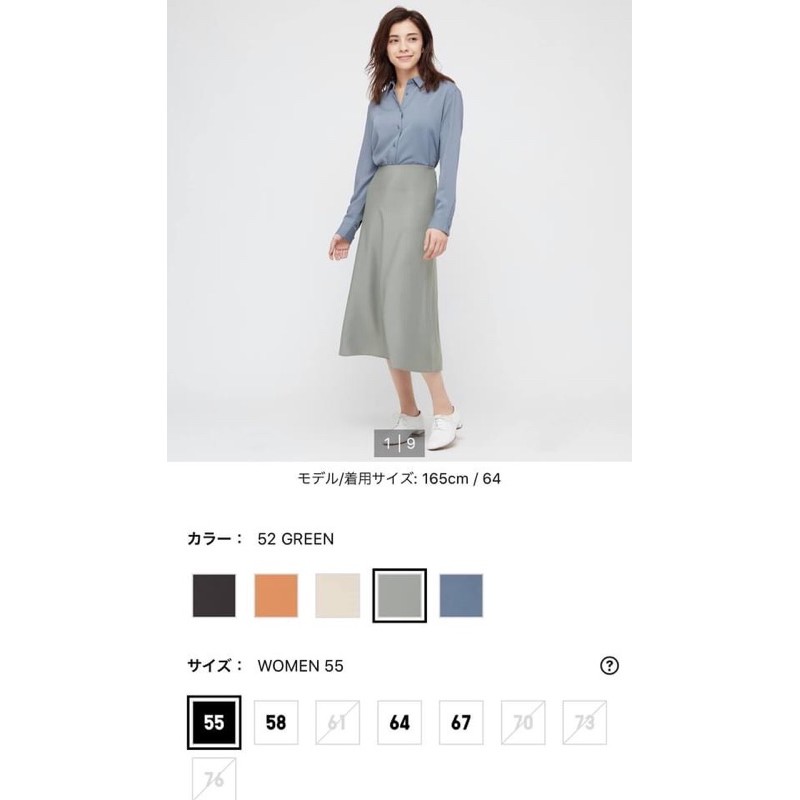This screenshot has width=800, height=800.
Task: Select the green color swatch
Action: point(399,595)
